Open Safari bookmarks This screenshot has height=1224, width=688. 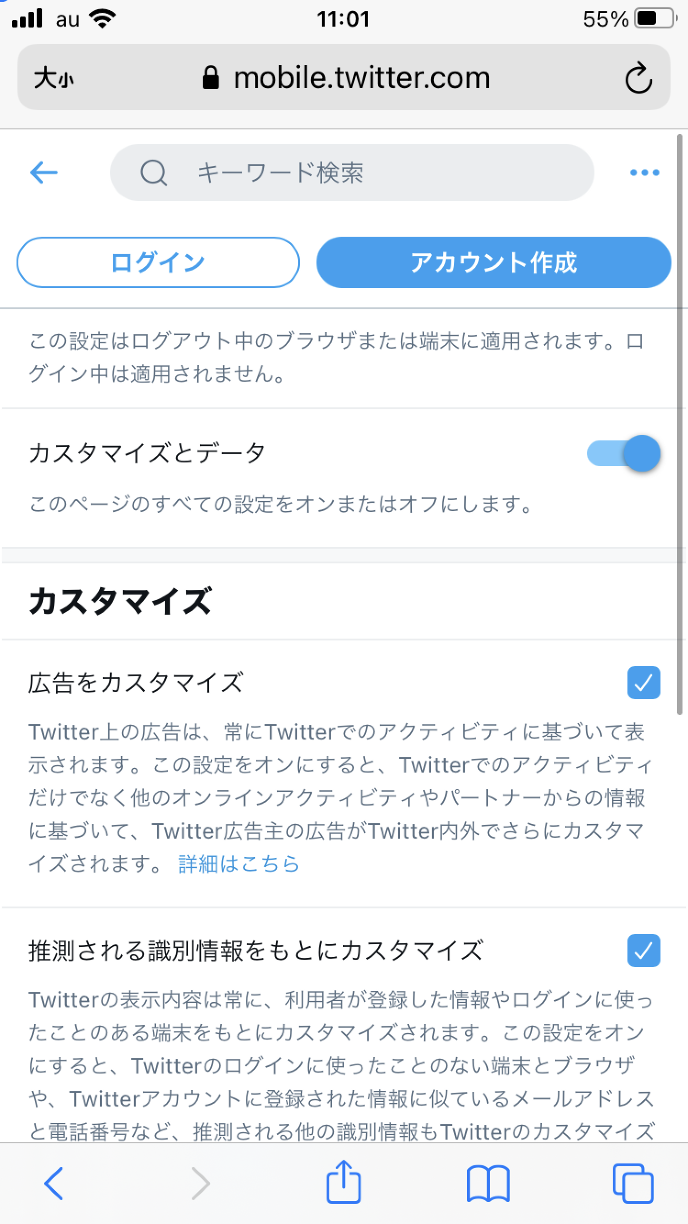pyautogui.click(x=488, y=1183)
